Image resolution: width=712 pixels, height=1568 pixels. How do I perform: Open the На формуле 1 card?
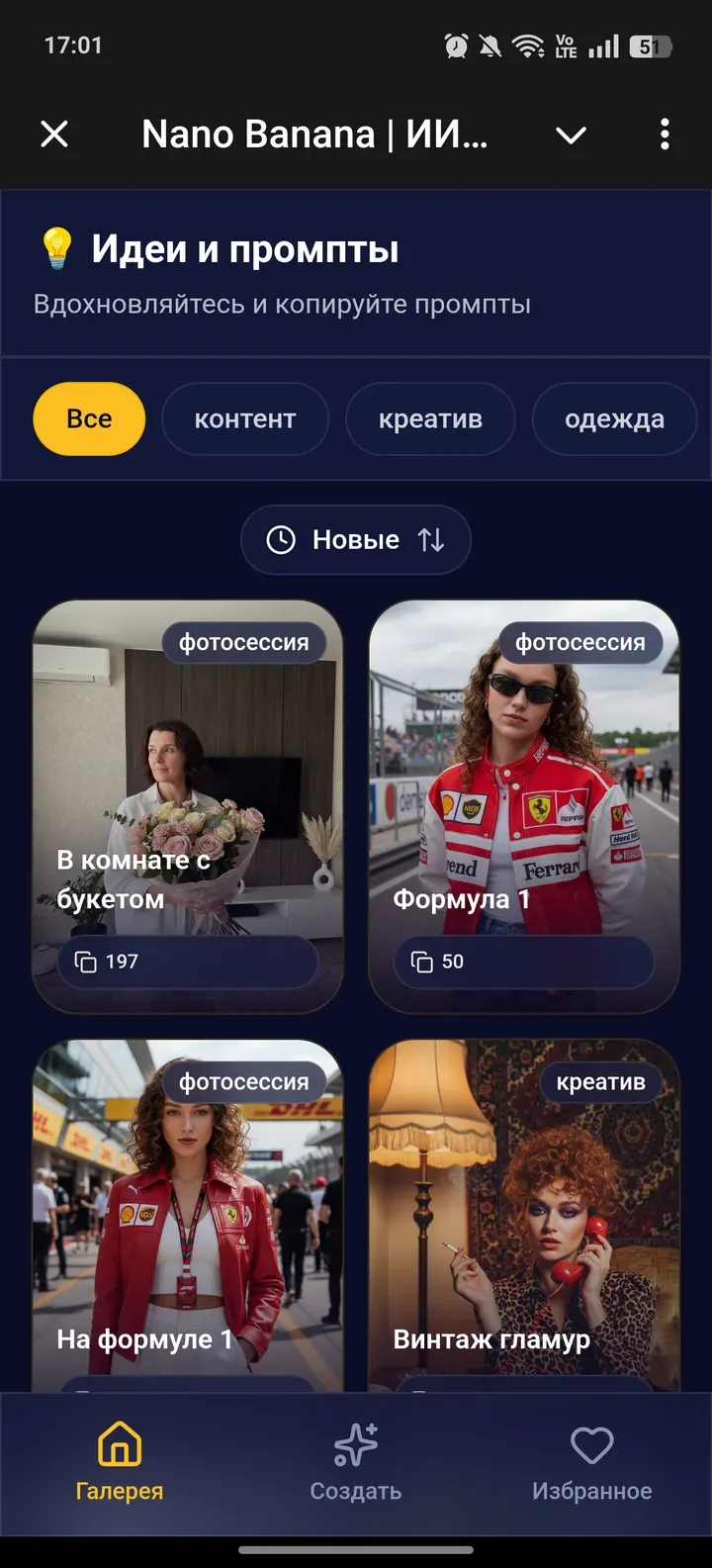click(188, 1217)
